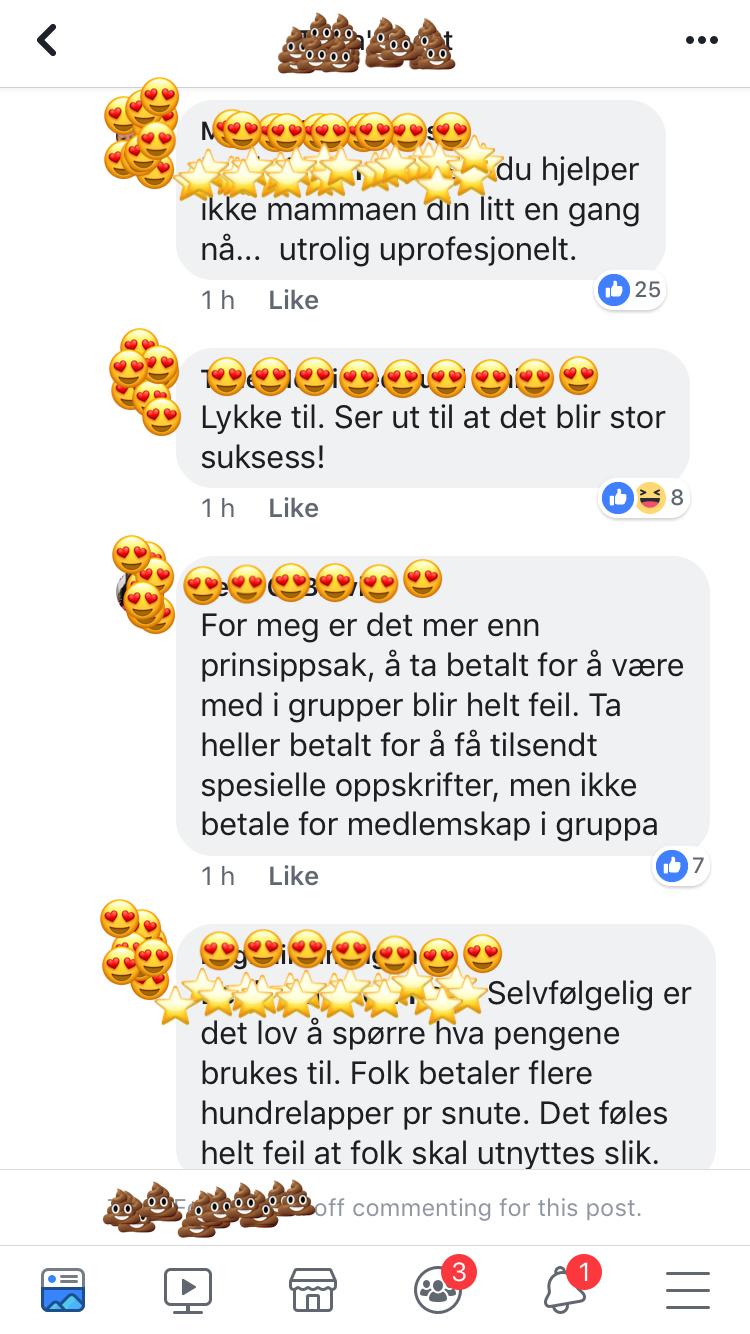The image size is (750, 1334).
Task: View the 8 reactions on the 'Lykke til' comment
Action: pyautogui.click(x=645, y=497)
